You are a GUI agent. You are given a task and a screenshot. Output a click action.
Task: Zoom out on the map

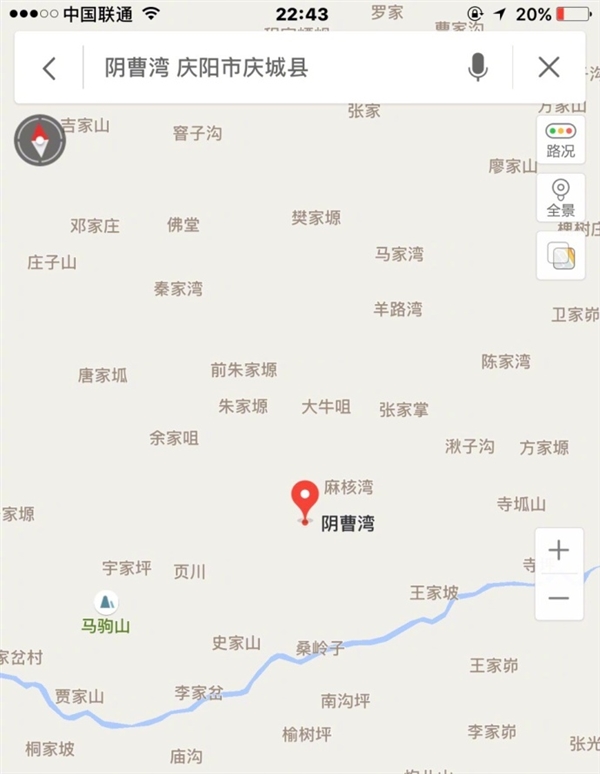pos(559,598)
